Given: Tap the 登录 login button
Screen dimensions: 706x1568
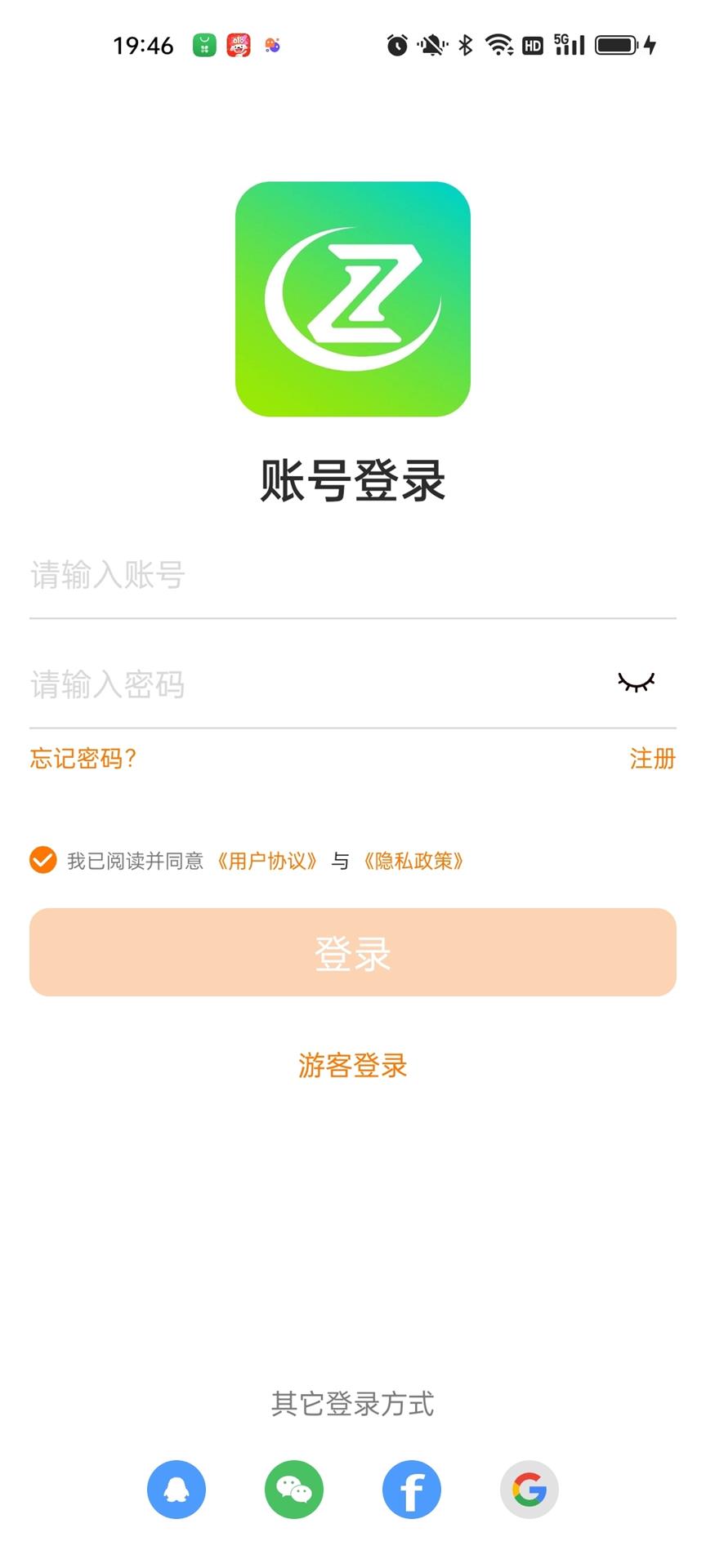Looking at the screenshot, I should (353, 952).
